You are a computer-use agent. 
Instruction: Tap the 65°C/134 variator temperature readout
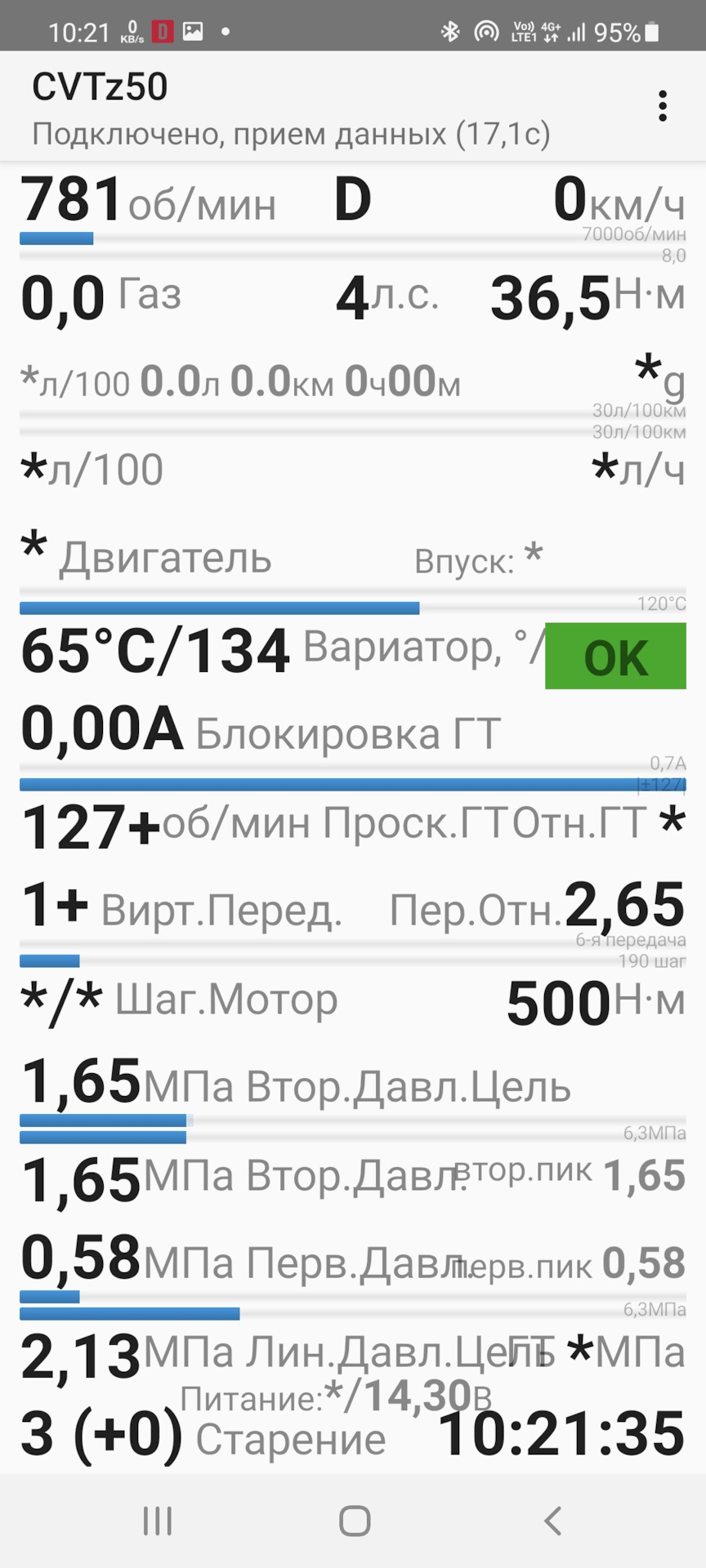[x=154, y=649]
